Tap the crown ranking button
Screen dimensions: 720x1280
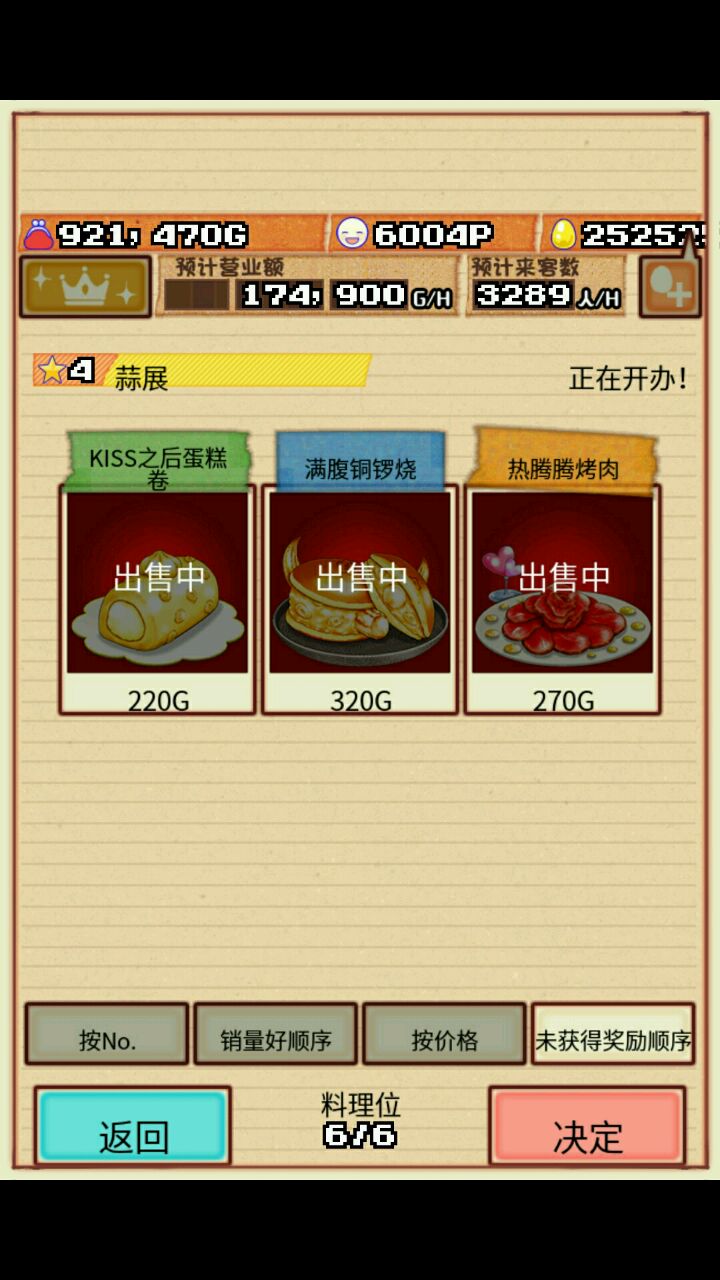click(85, 287)
